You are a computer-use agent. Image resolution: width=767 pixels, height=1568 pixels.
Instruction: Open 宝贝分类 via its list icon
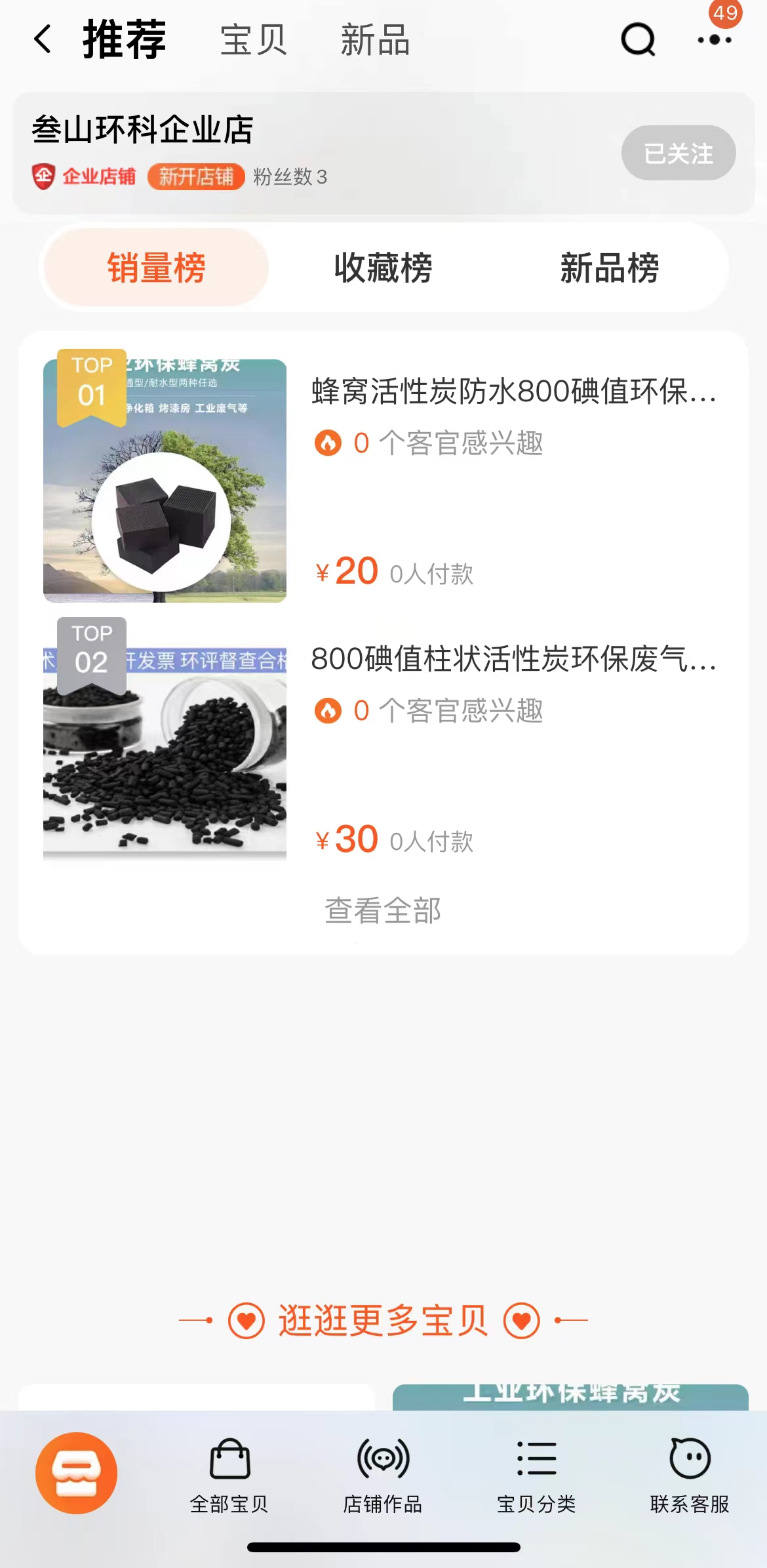pos(536,1468)
